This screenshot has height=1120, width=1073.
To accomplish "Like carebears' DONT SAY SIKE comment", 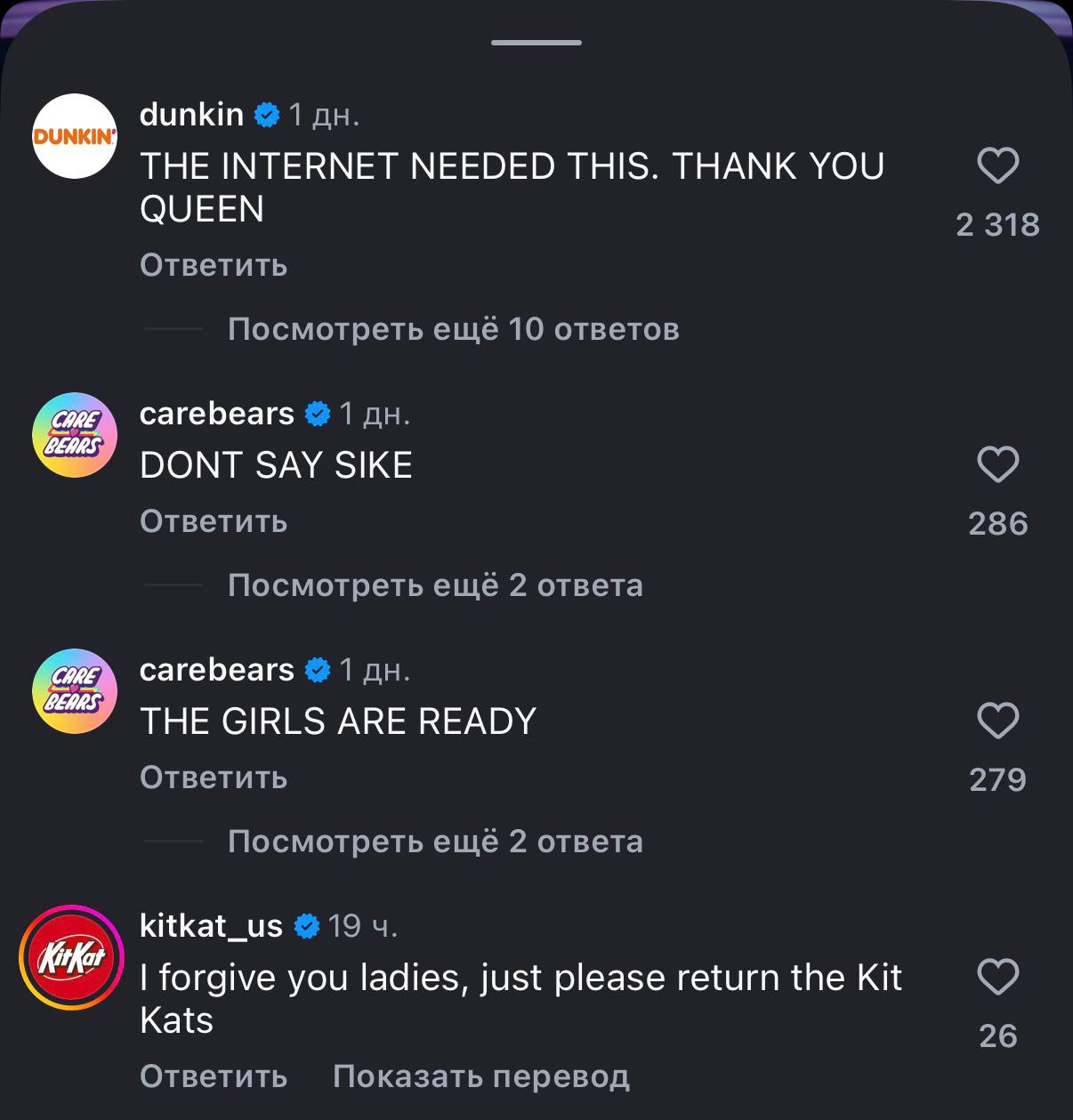I will click(x=997, y=464).
